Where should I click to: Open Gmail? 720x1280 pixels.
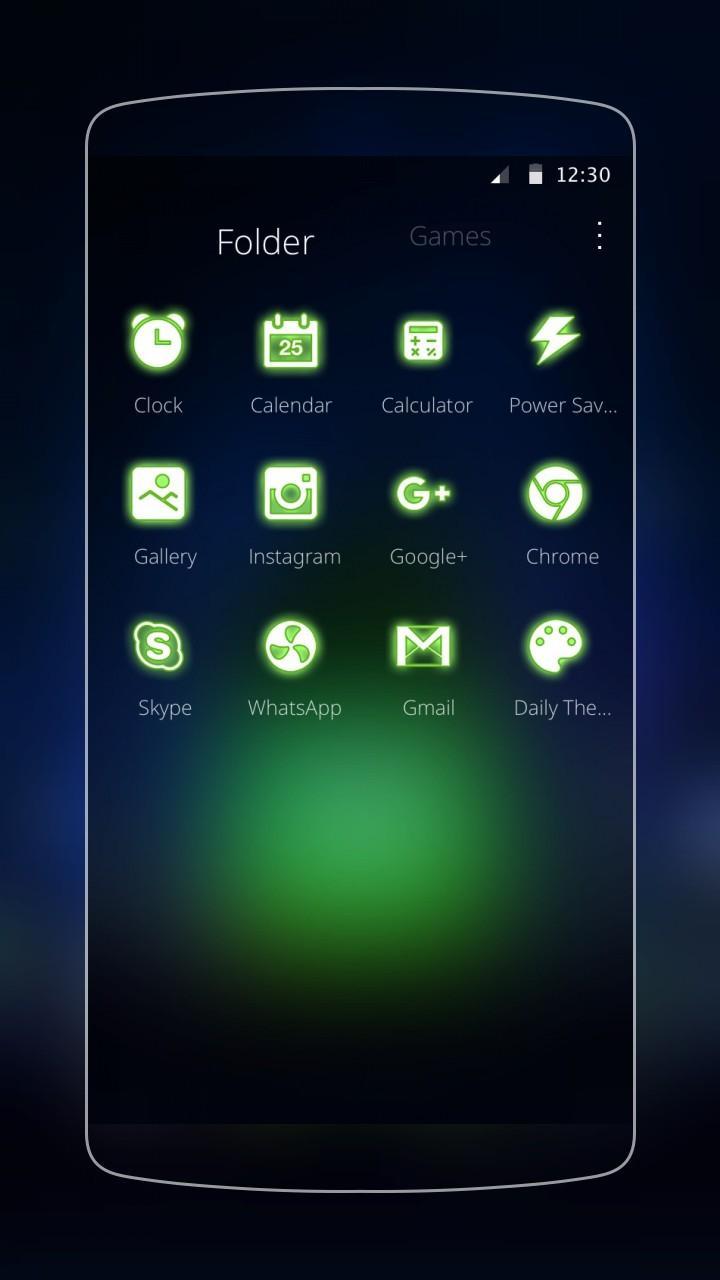(426, 644)
